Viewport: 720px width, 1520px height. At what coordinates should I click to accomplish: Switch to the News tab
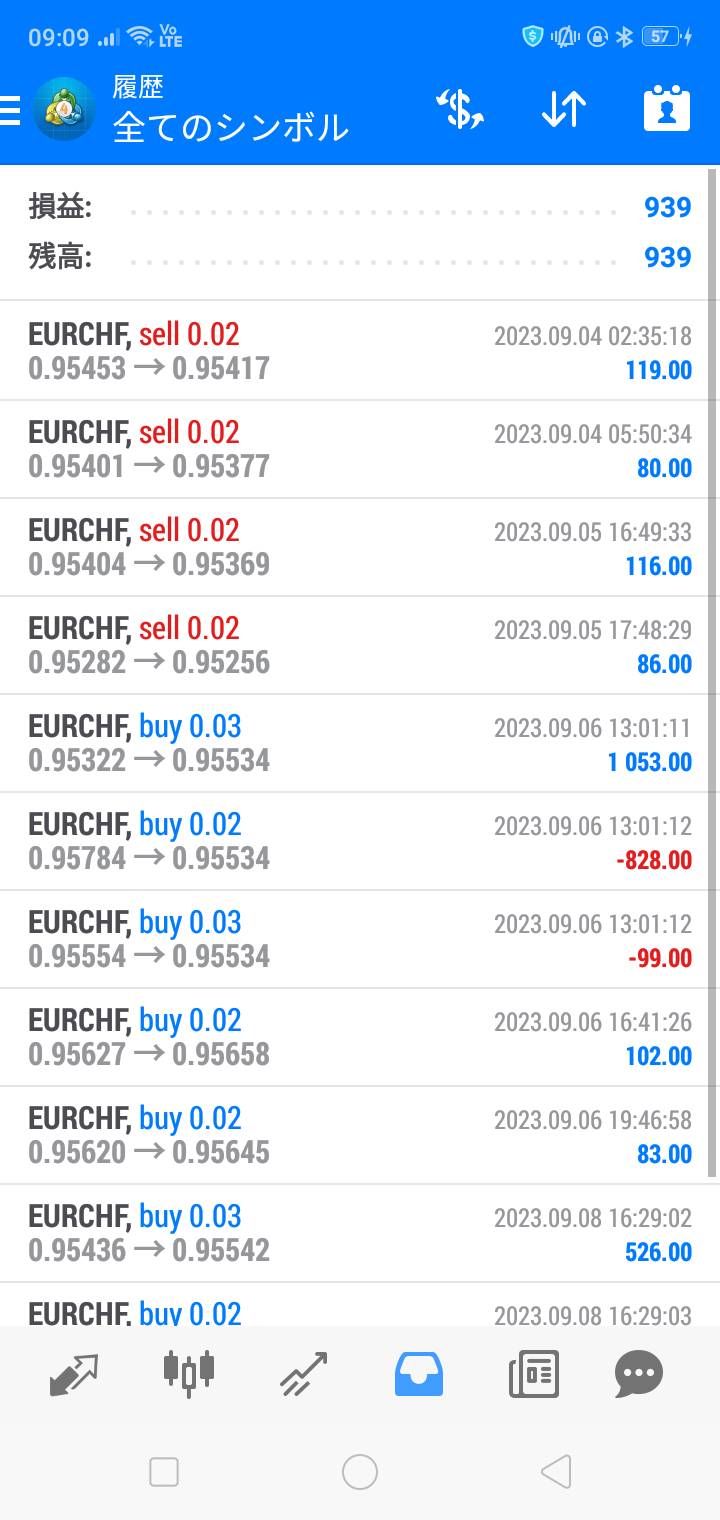point(533,1374)
